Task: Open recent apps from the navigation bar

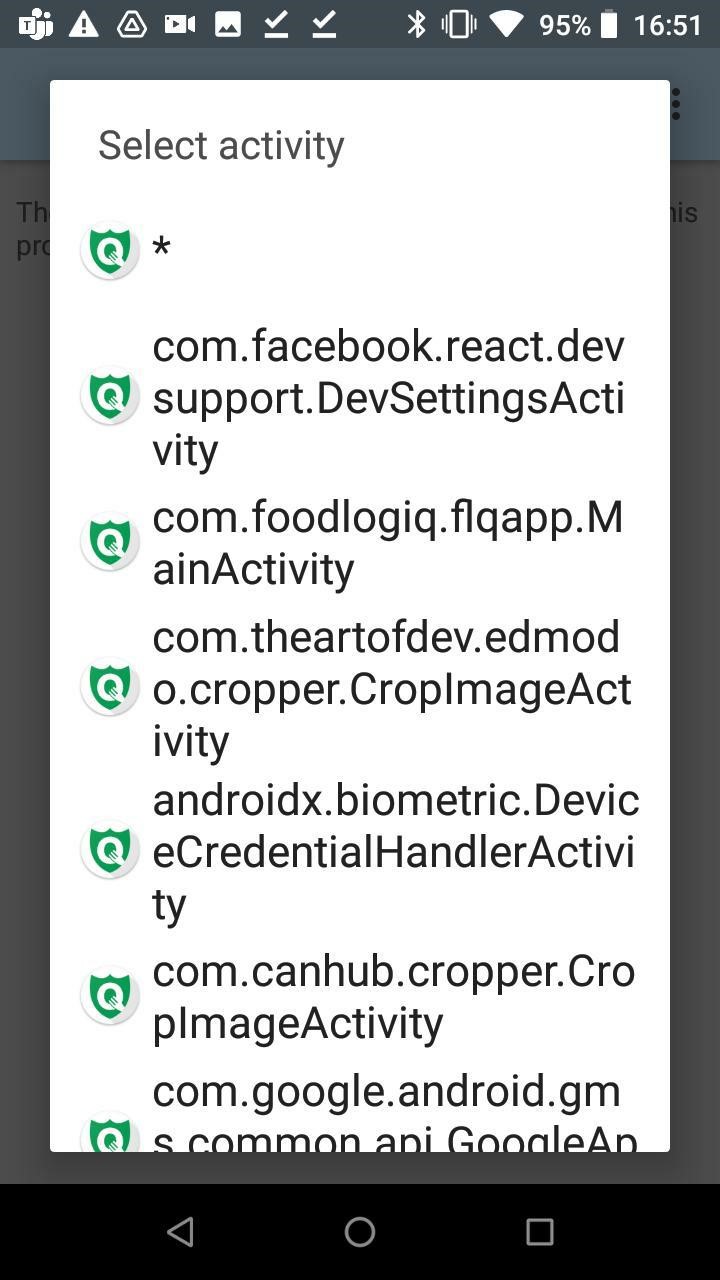Action: pyautogui.click(x=539, y=1232)
